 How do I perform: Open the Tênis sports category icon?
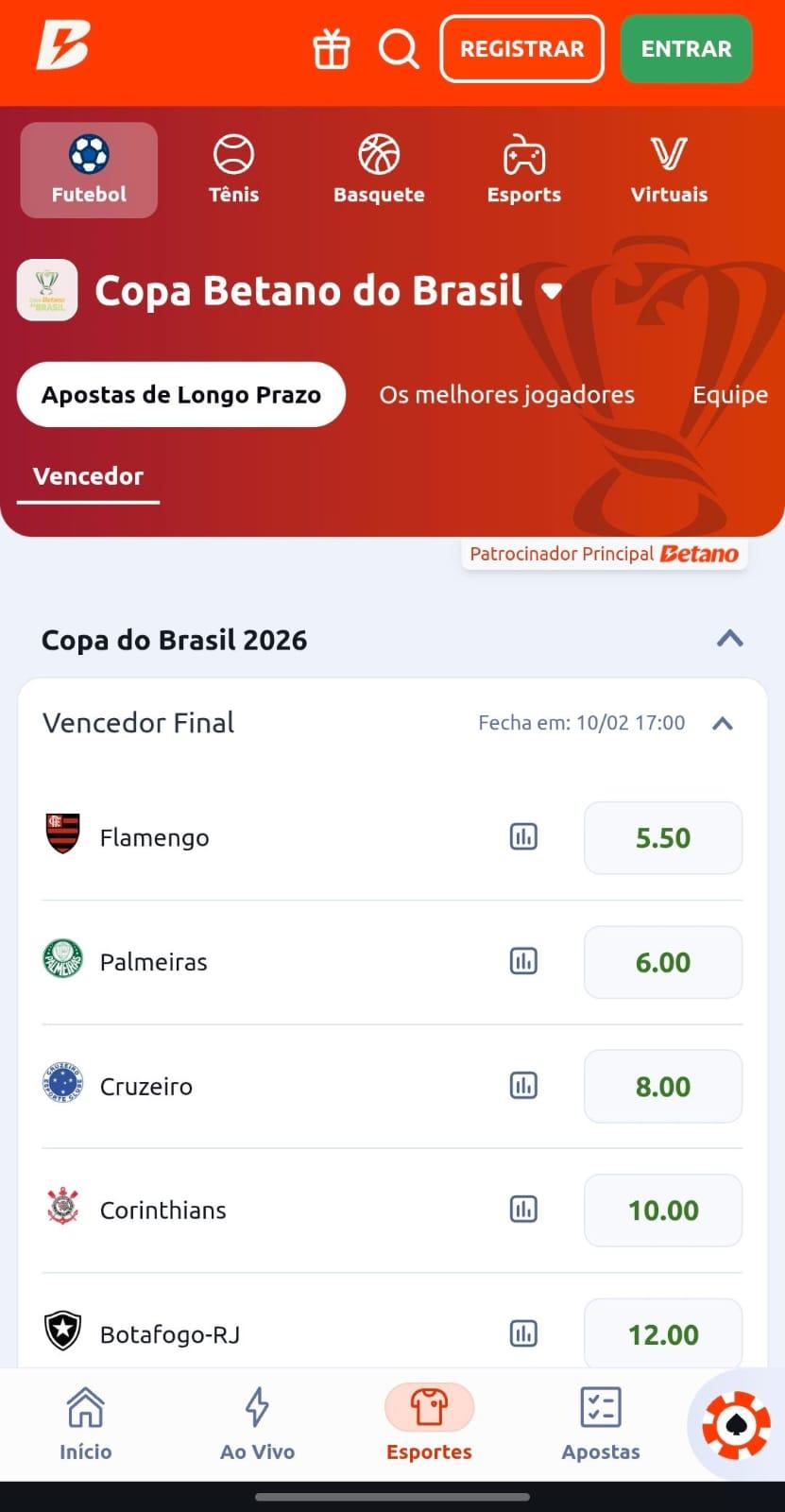(233, 156)
